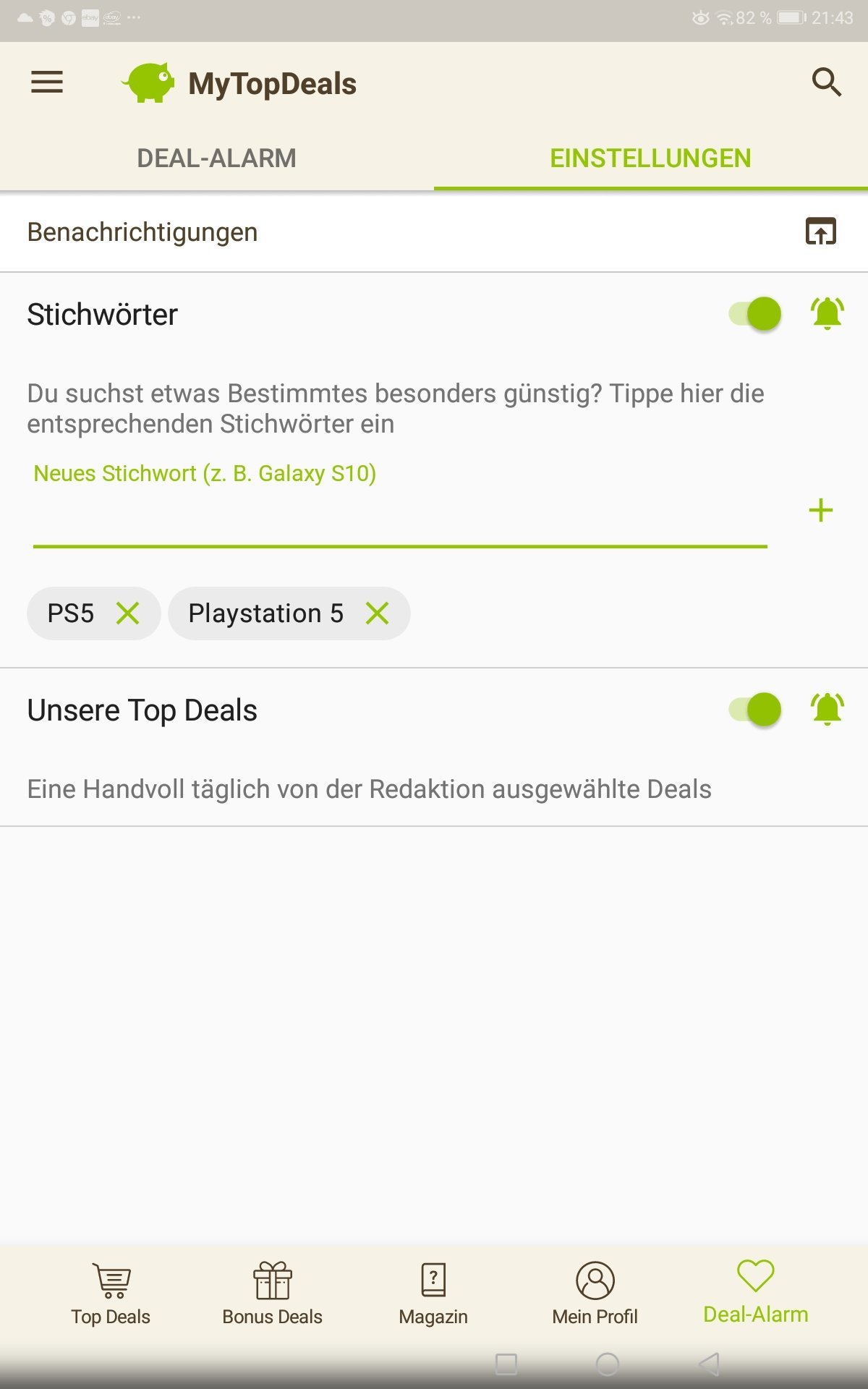
Task: Open the search icon
Action: point(827,82)
